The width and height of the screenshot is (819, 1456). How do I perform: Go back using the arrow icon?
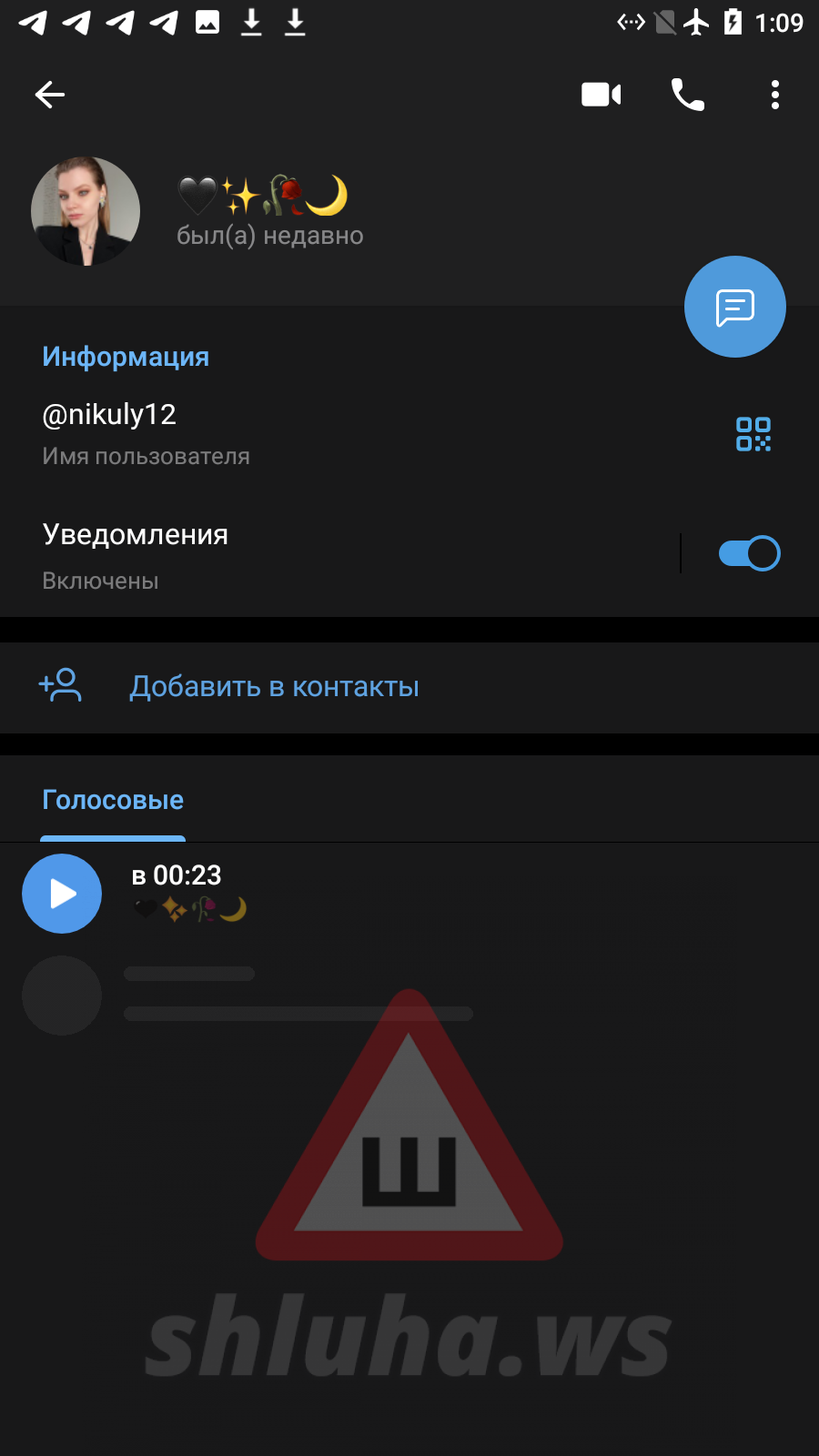pos(50,95)
